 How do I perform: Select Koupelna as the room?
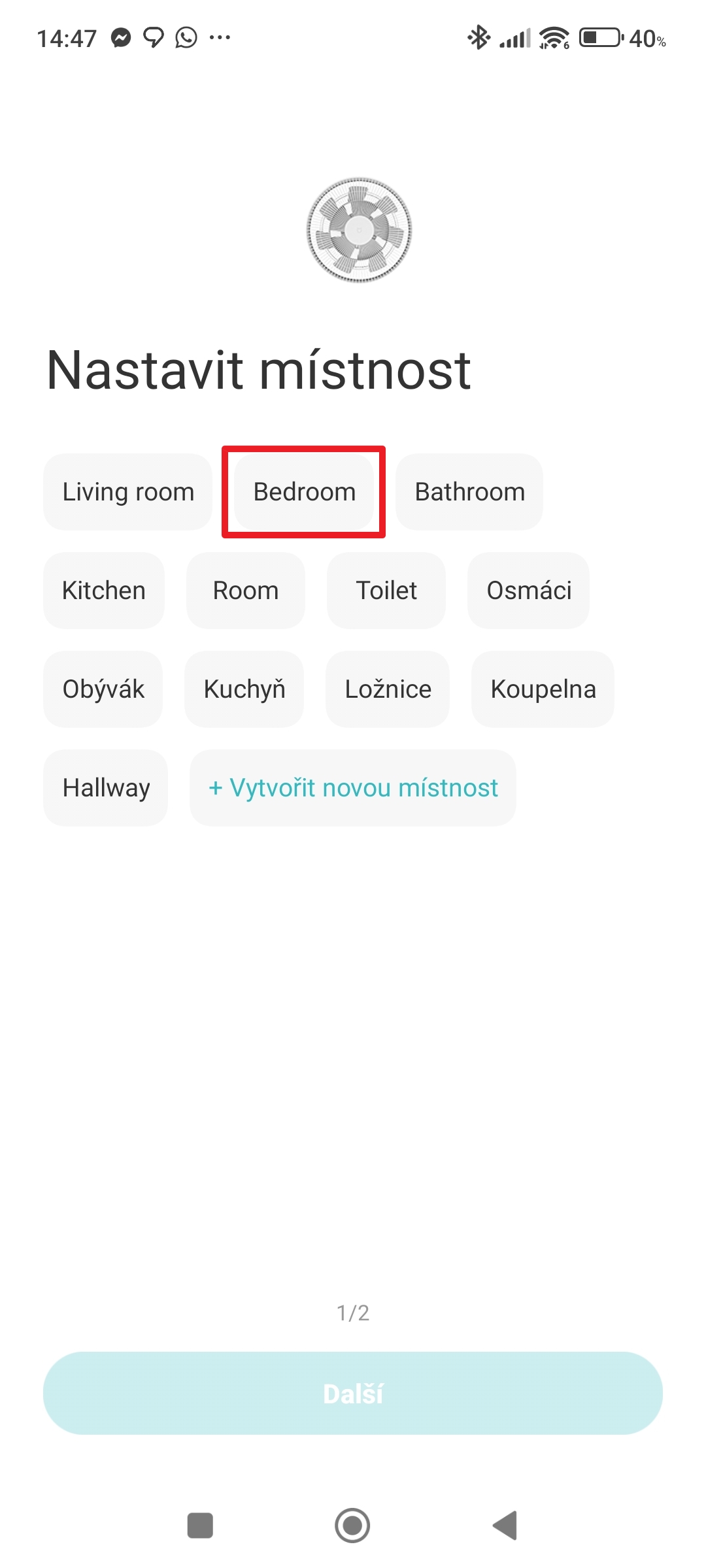[x=543, y=689]
